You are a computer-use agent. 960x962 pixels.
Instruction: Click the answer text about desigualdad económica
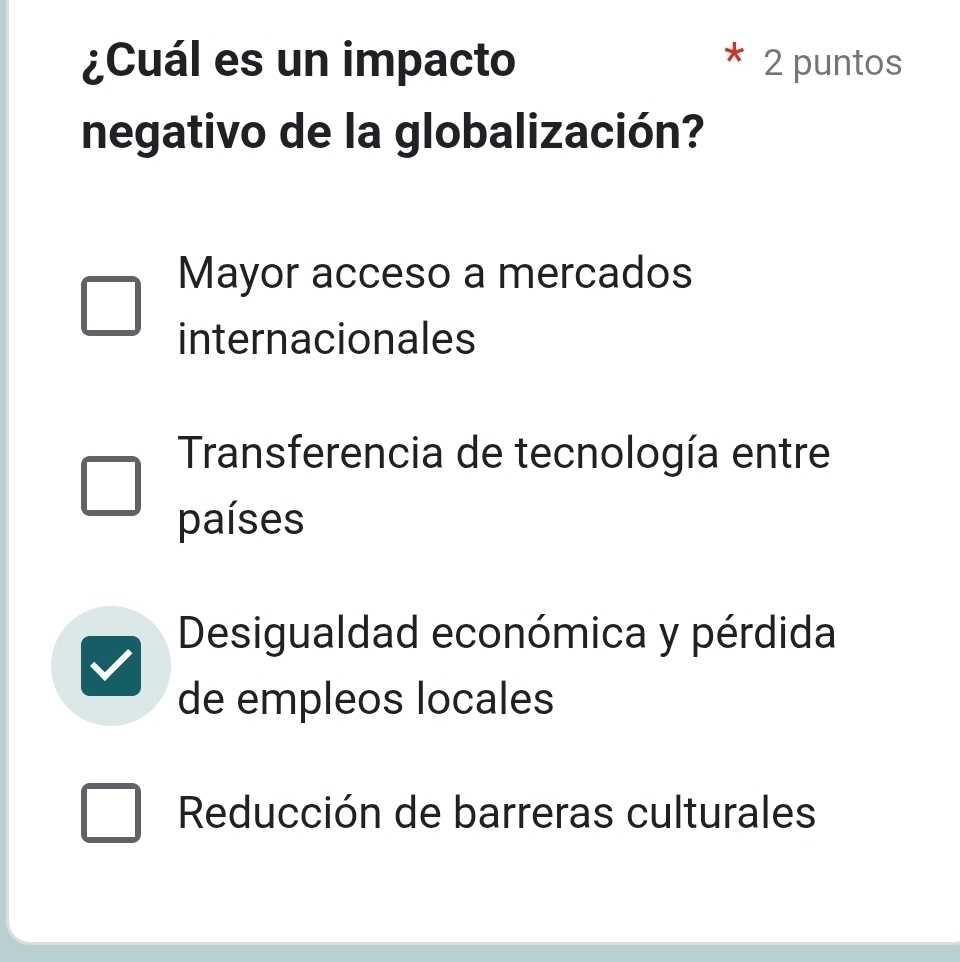pyautogui.click(x=506, y=665)
